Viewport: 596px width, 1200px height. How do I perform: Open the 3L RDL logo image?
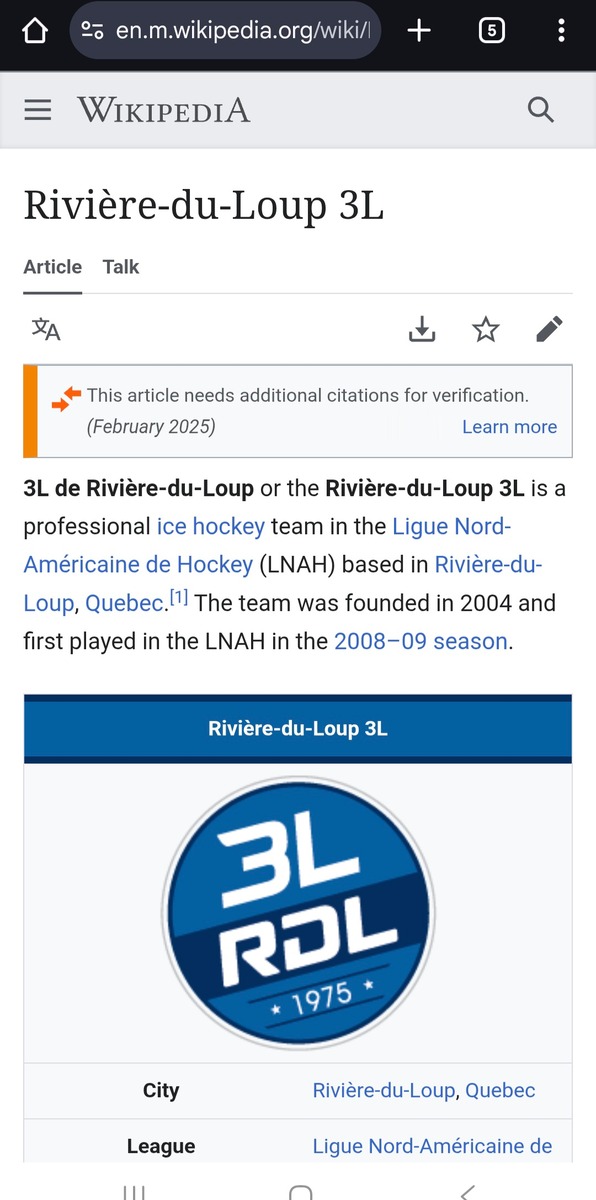298,912
